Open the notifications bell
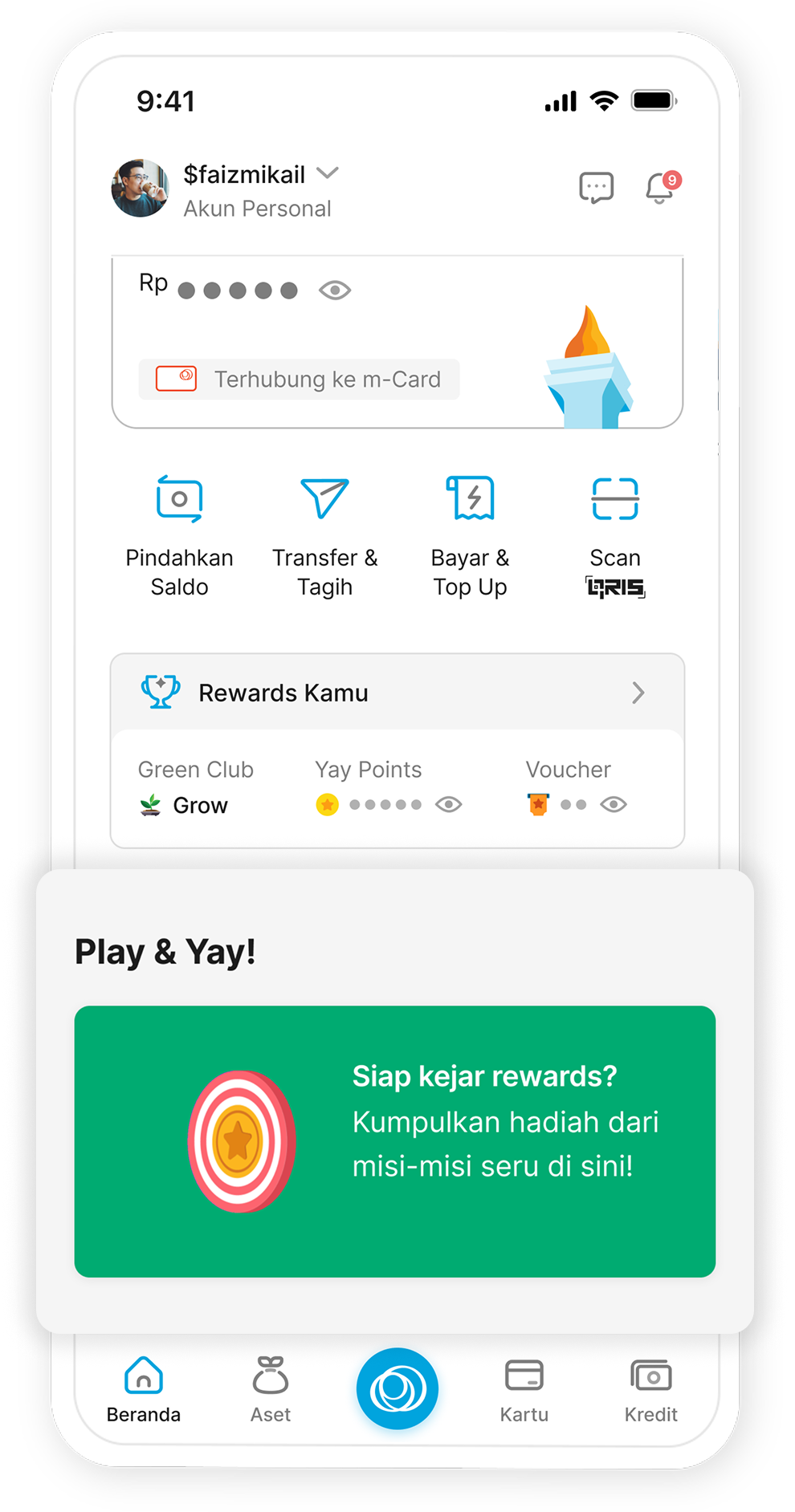Viewport: 795px width, 1512px height. point(660,189)
